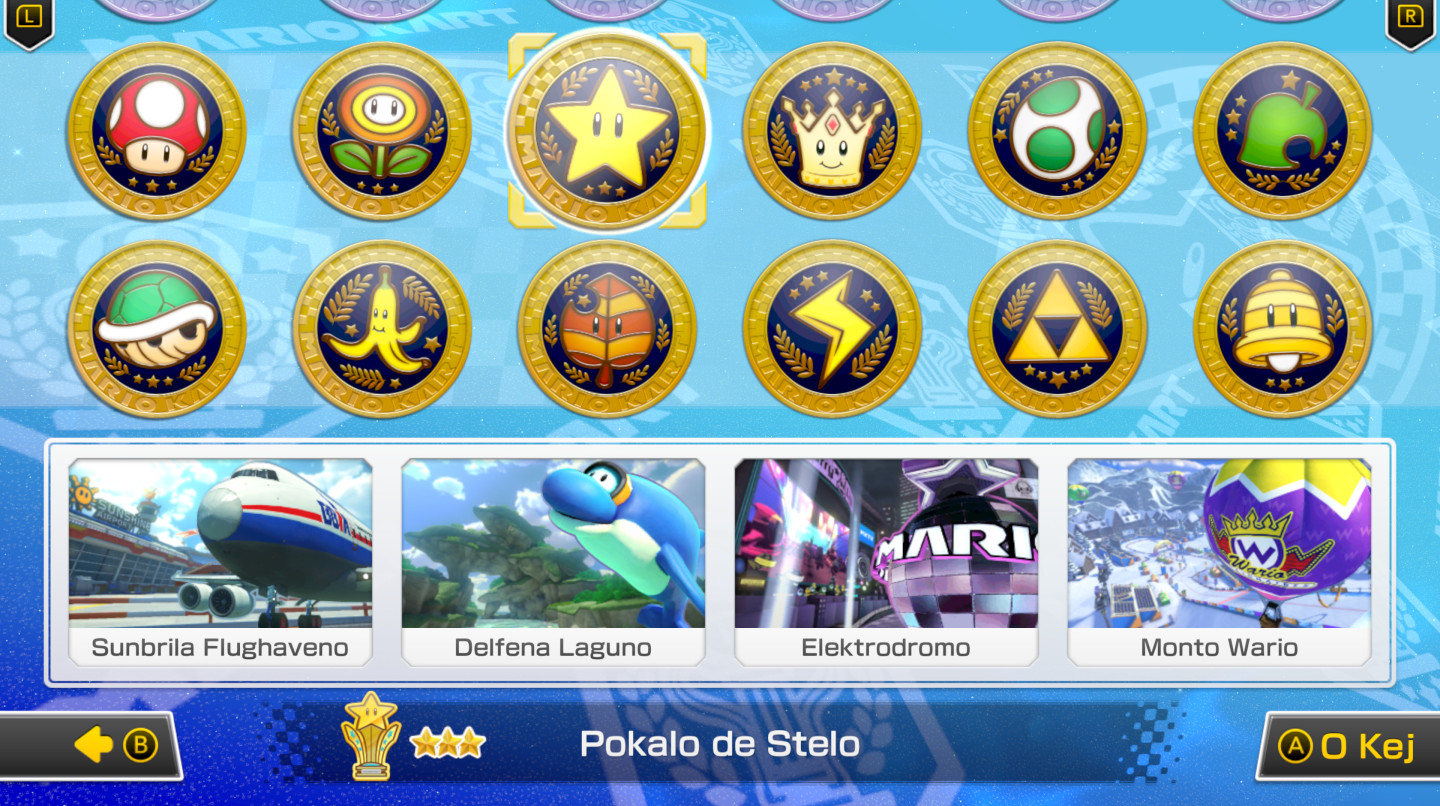Select the highlighted Star Cup

click(x=607, y=131)
